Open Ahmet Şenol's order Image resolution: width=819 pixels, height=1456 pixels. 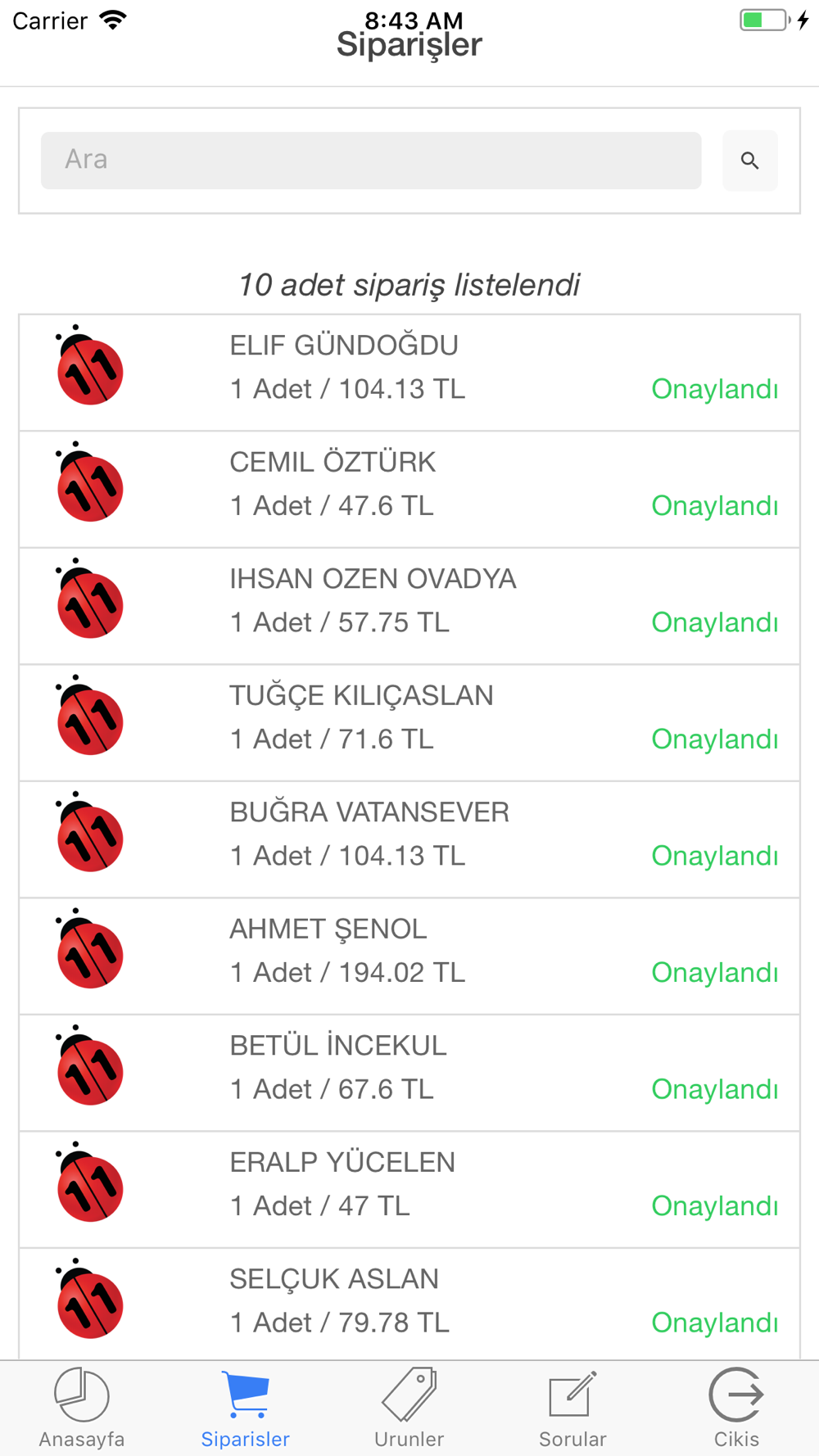(409, 956)
